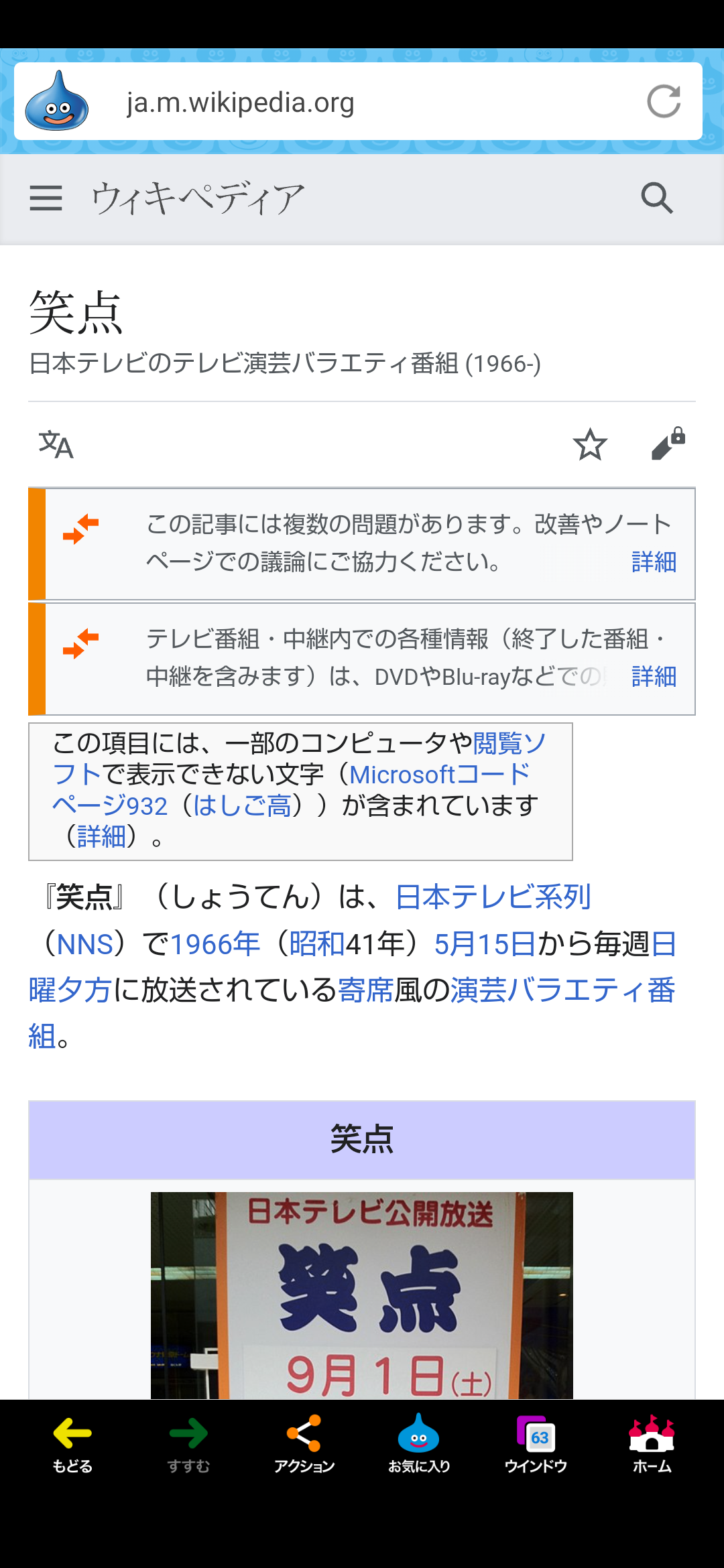
Task: Open 詳細 for the multiple issues notice
Action: tap(653, 562)
